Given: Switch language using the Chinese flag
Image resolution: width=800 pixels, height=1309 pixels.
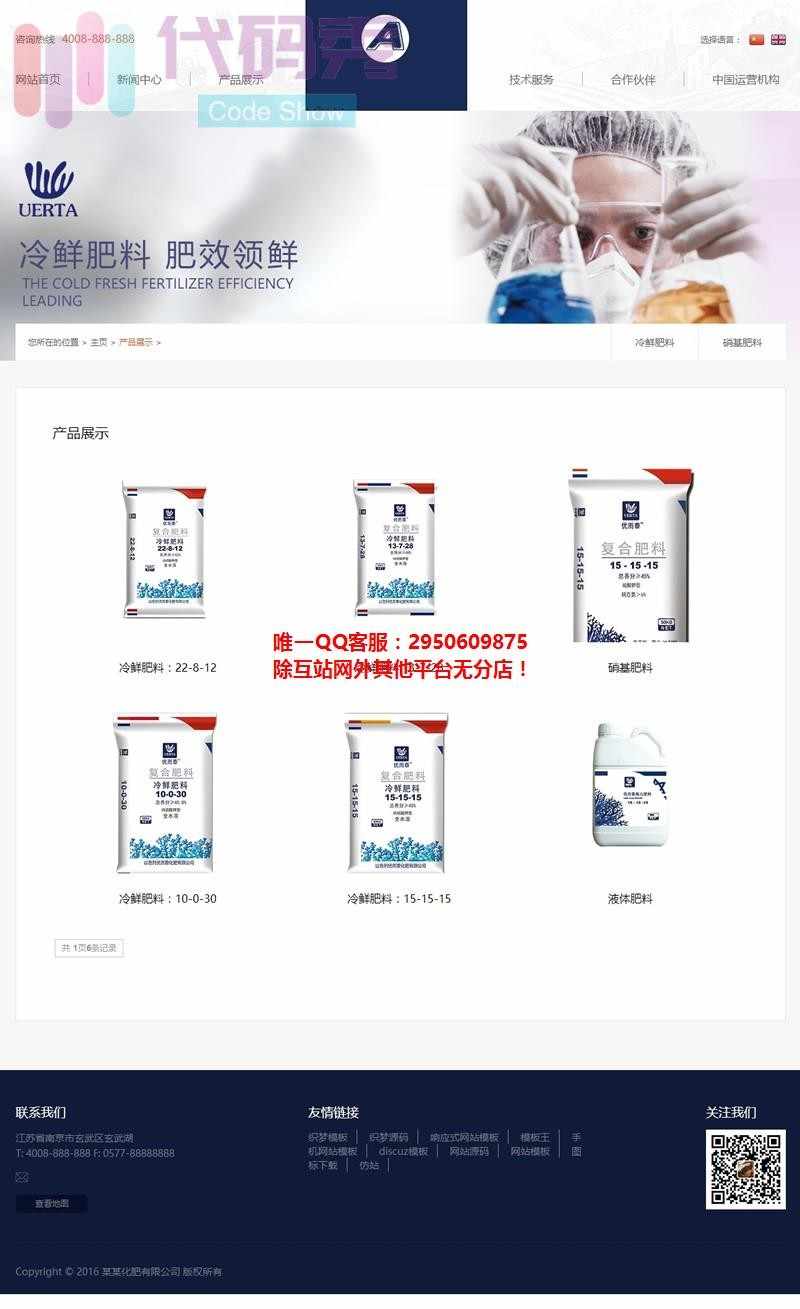Looking at the screenshot, I should 756,40.
